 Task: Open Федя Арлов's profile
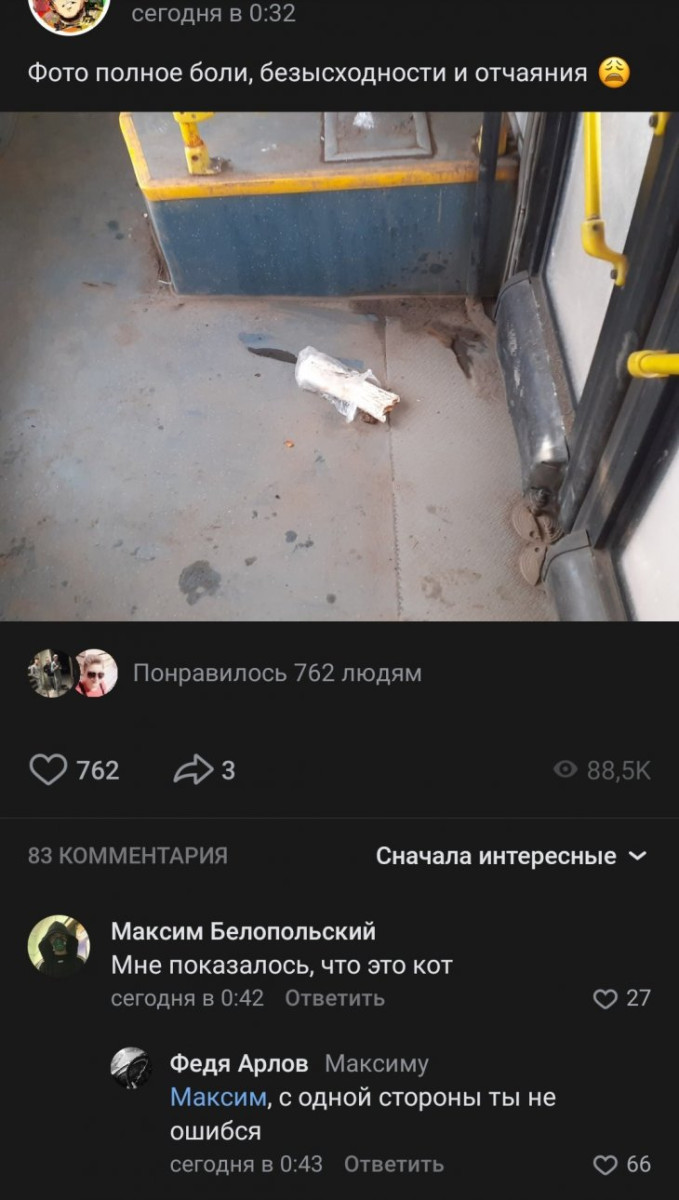pos(239,1063)
